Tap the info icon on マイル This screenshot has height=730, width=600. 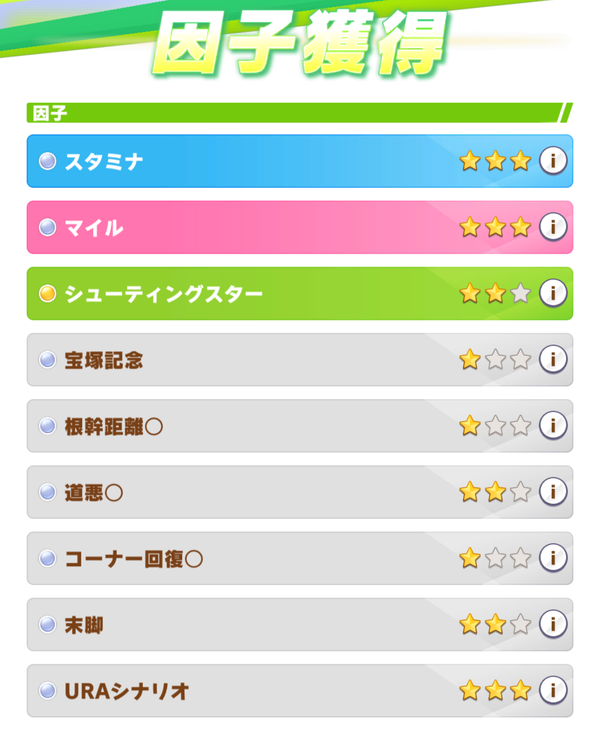553,227
